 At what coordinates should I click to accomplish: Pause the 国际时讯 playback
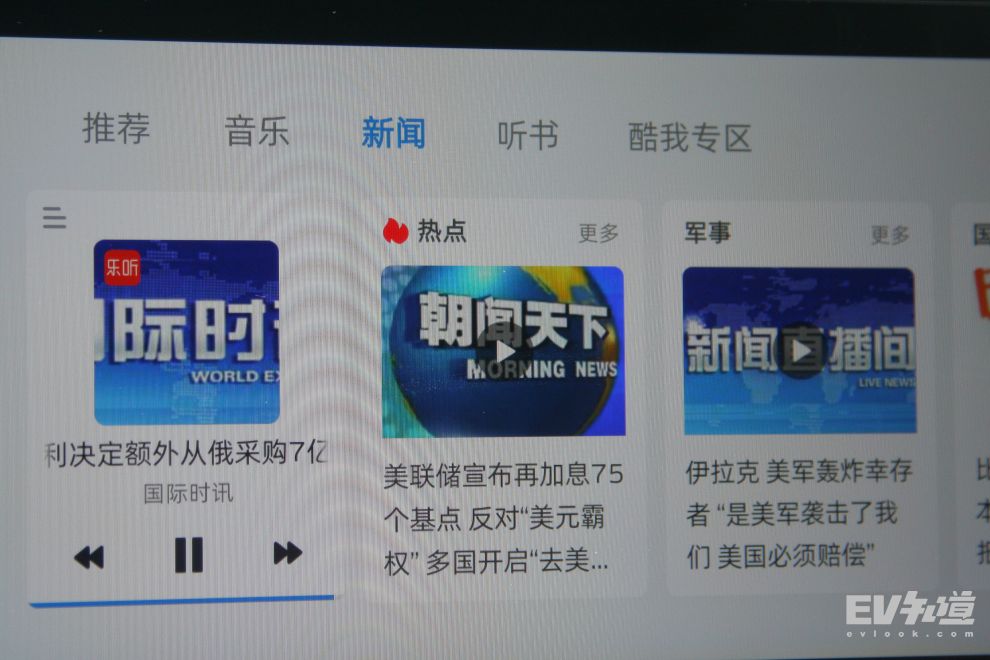(x=189, y=554)
